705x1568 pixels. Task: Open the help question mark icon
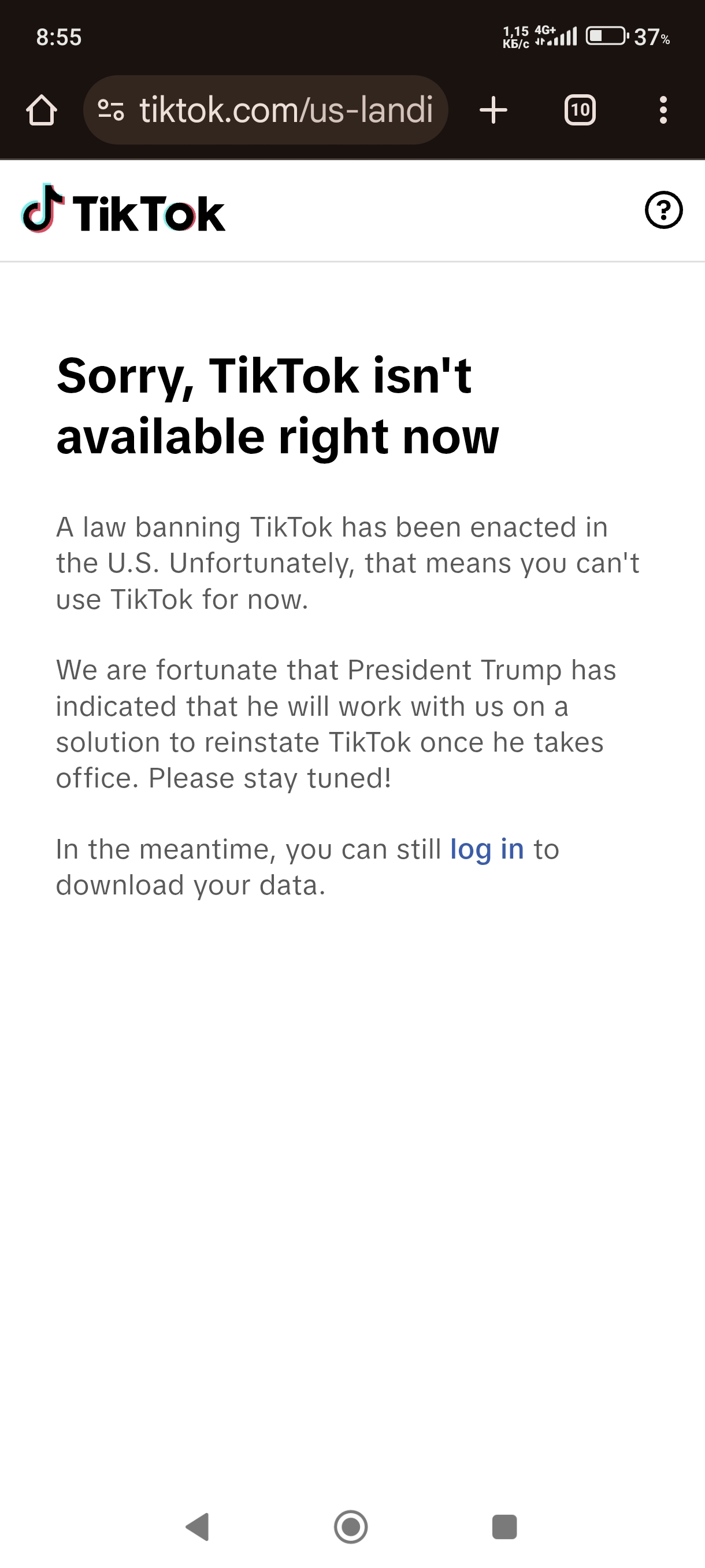663,210
